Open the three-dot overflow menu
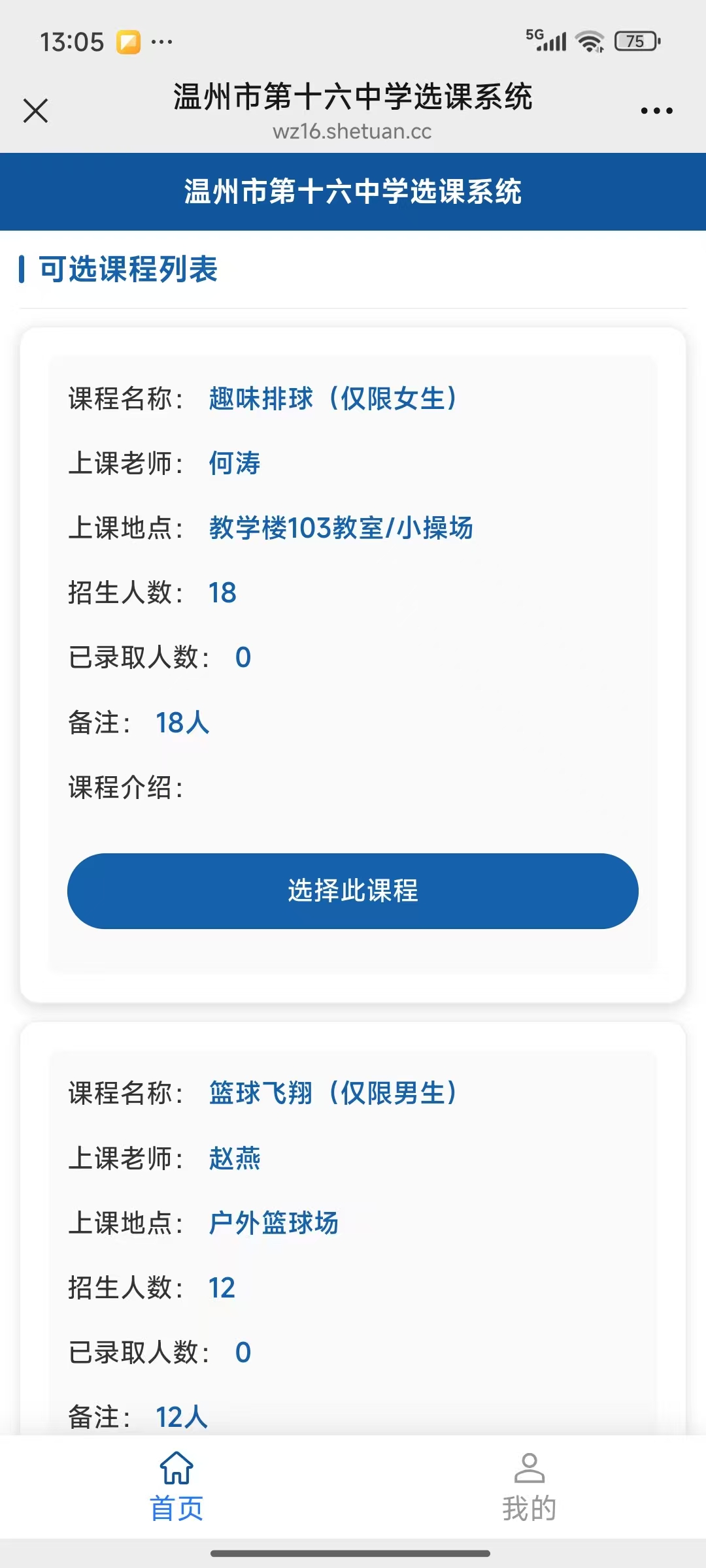 tap(656, 110)
